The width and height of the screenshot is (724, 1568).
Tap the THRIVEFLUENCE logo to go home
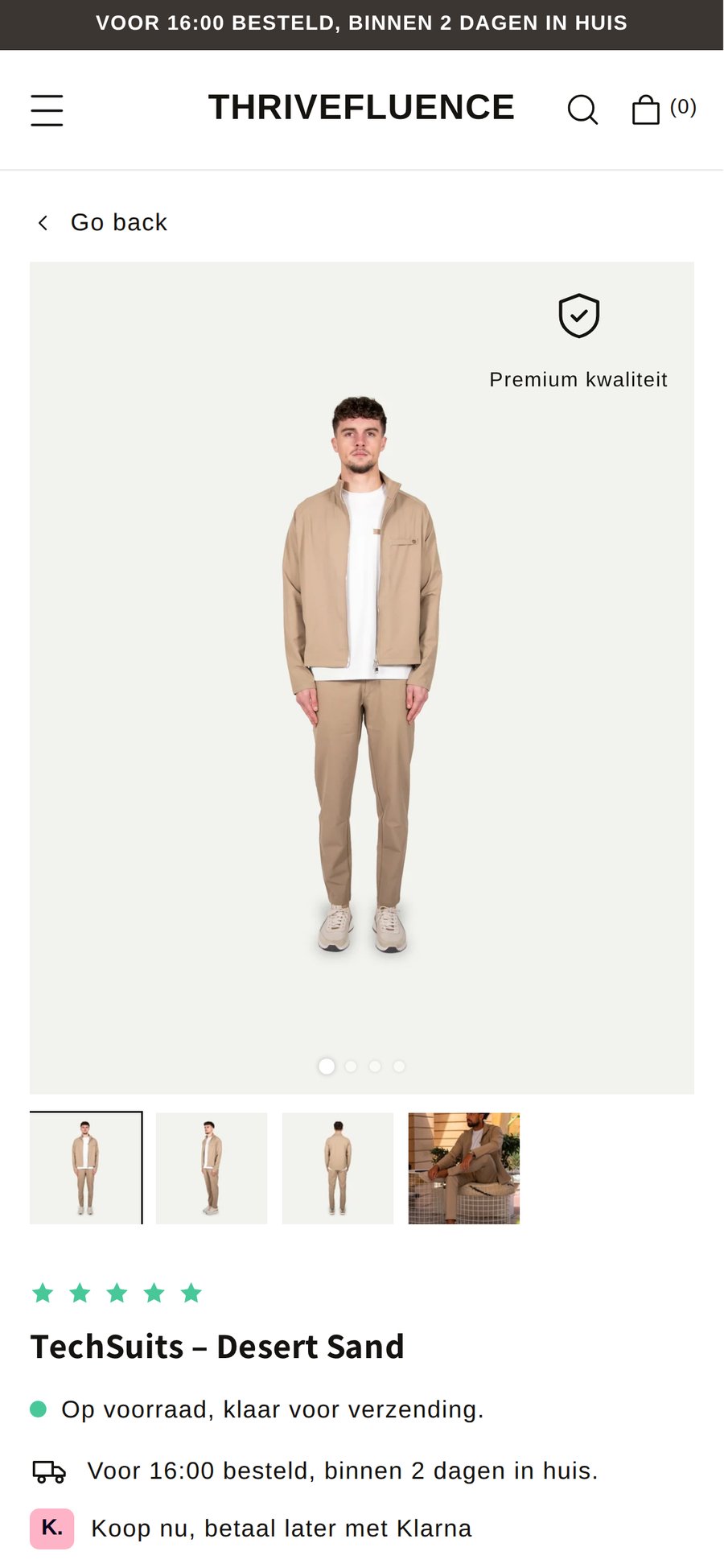tap(361, 108)
